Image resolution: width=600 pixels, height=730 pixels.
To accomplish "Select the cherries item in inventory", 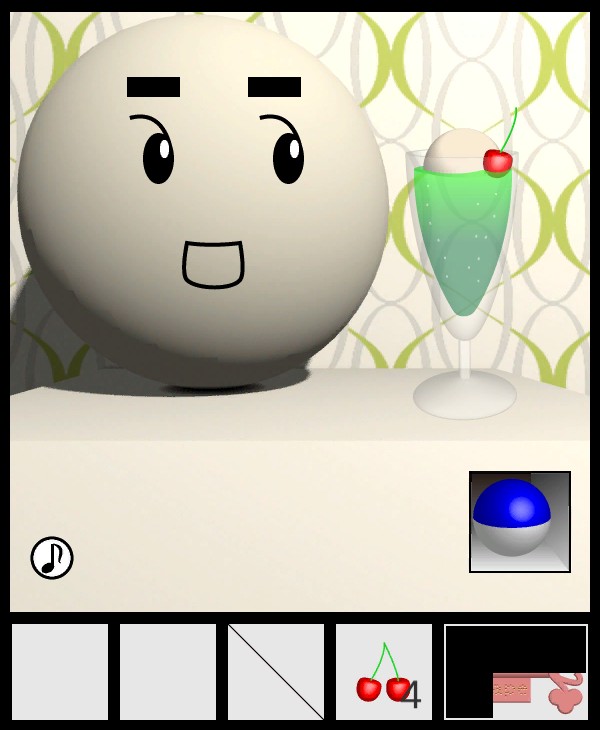I will tap(384, 672).
